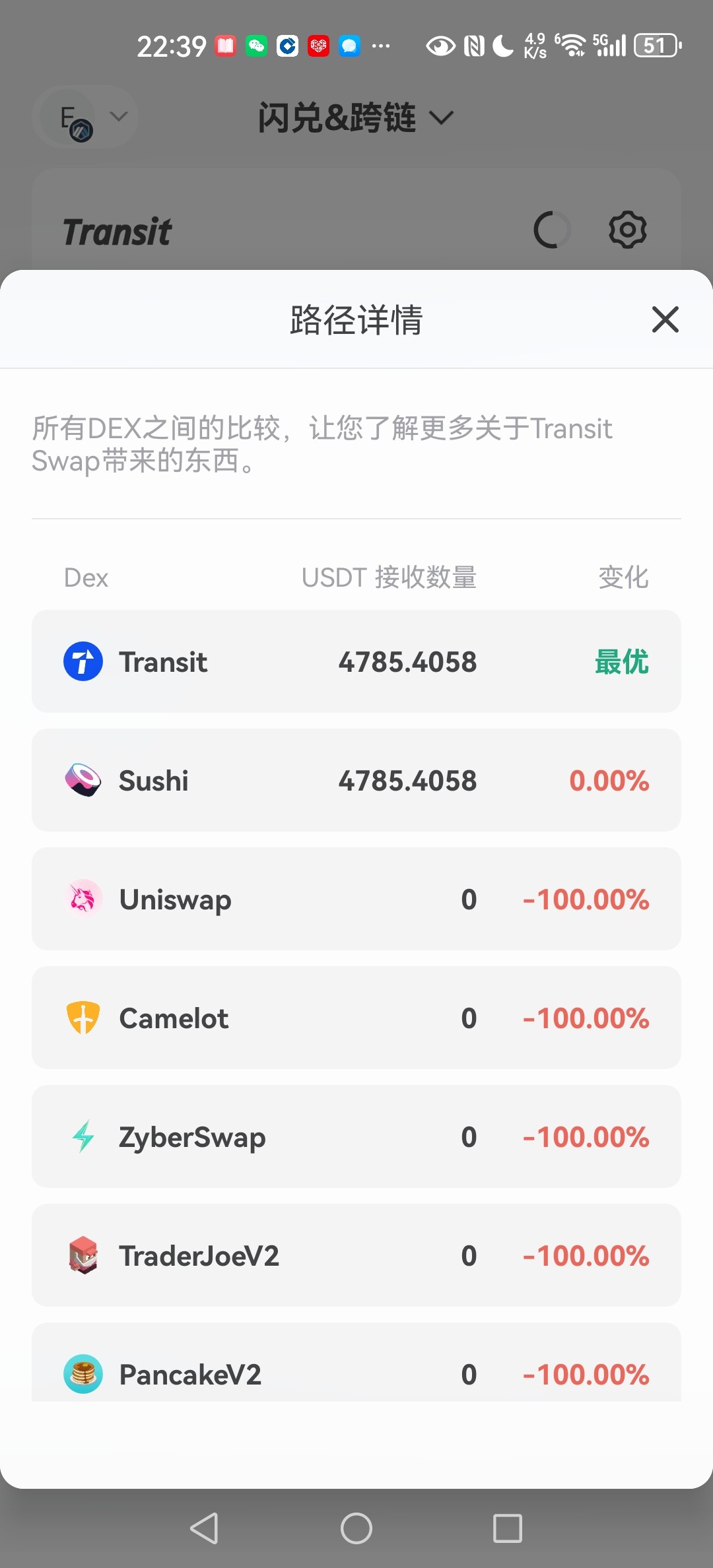713x1568 pixels.
Task: Select the Transit route row
Action: coord(356,661)
